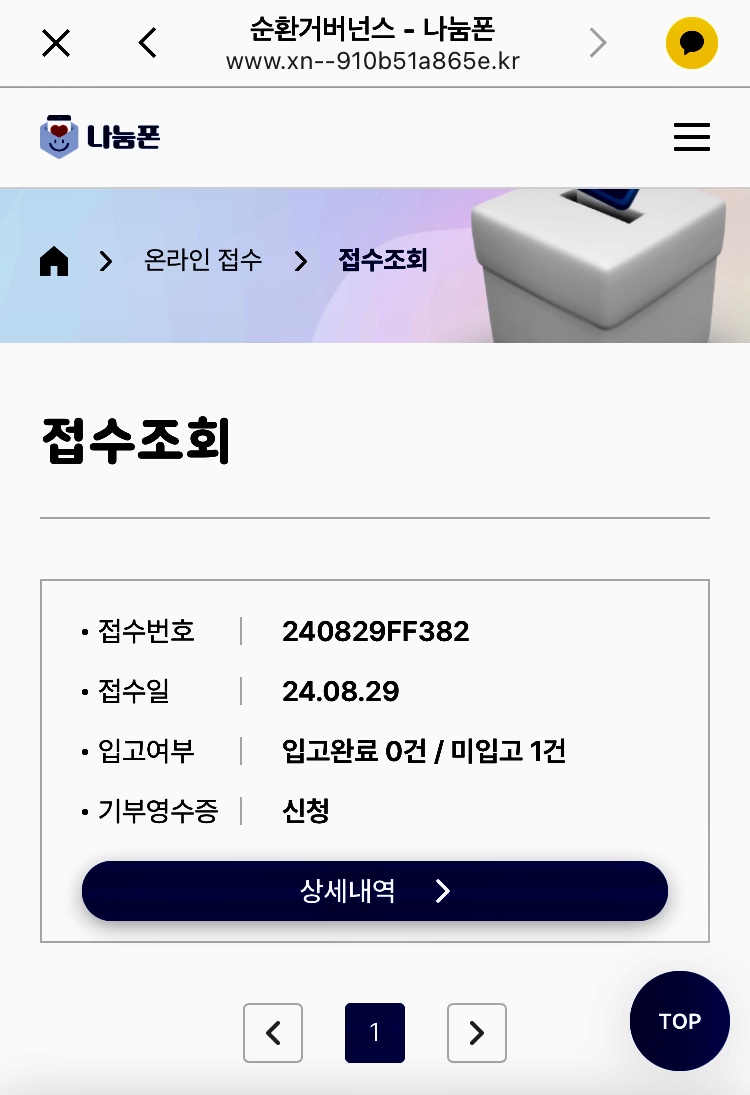
Task: Open the hamburger menu
Action: [691, 137]
